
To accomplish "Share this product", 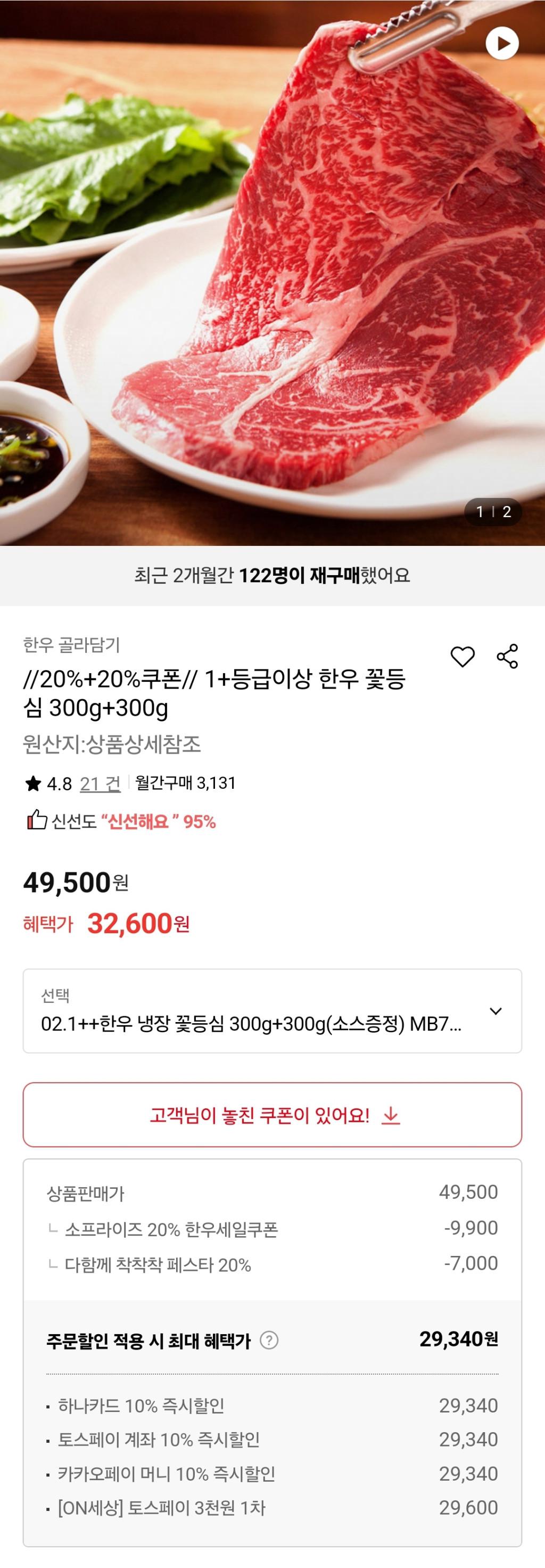I will pyautogui.click(x=507, y=656).
